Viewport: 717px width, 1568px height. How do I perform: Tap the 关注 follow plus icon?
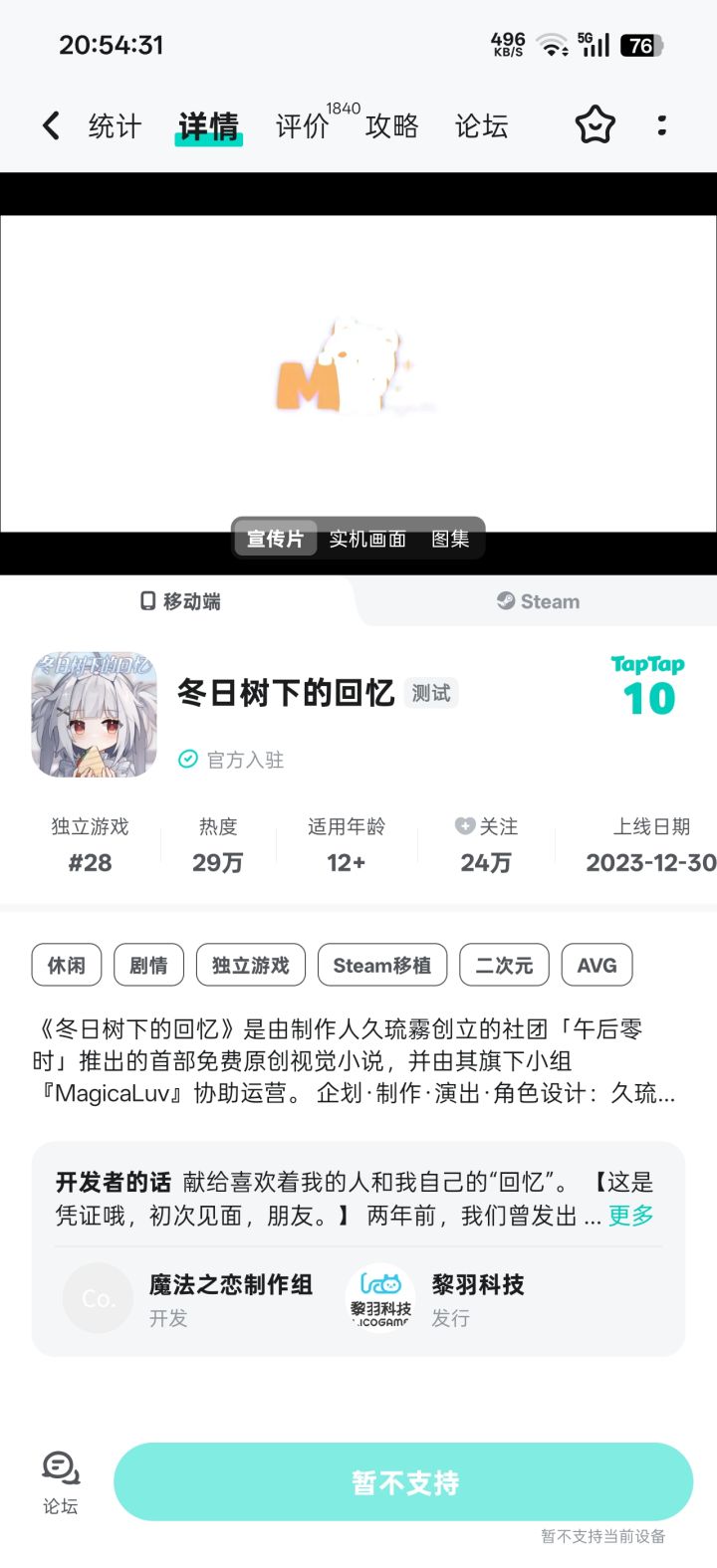point(463,826)
